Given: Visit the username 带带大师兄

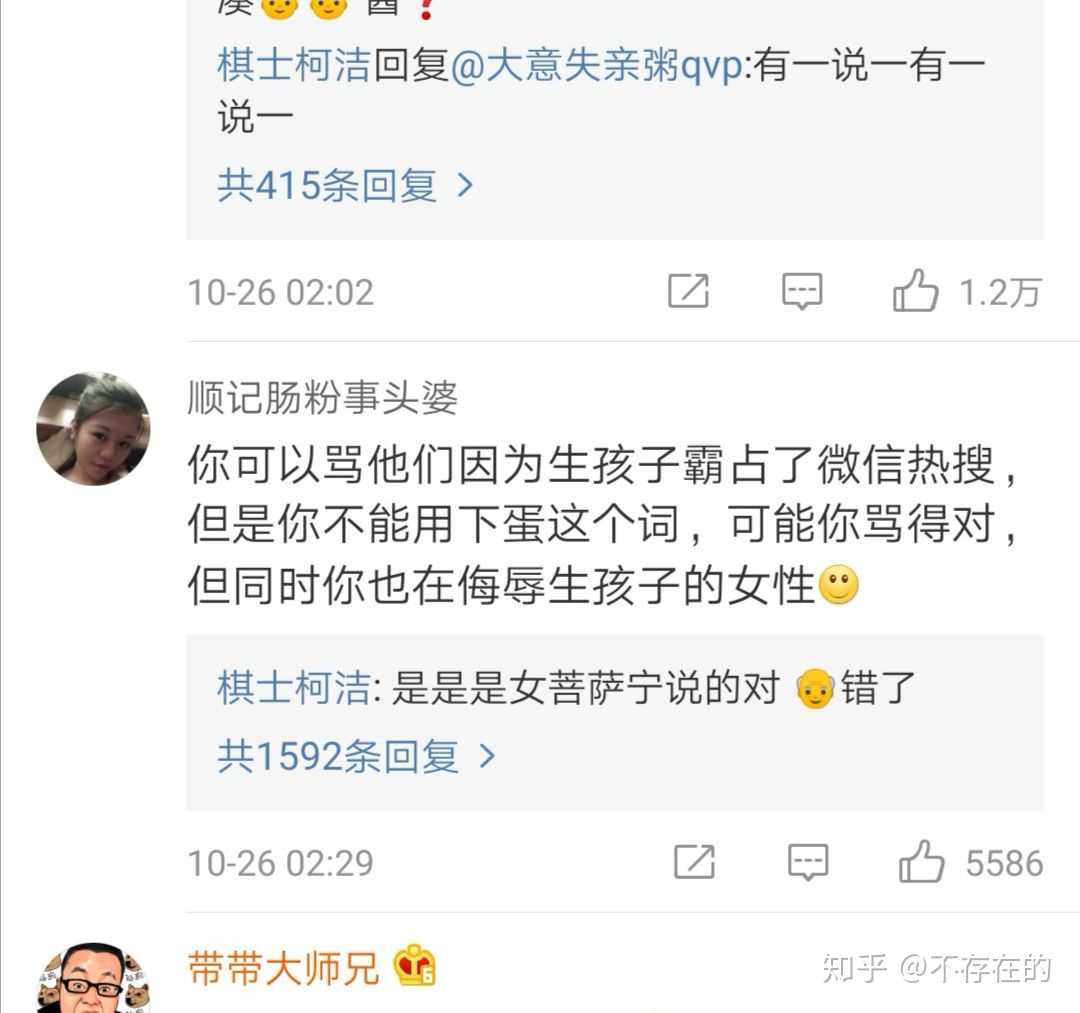Looking at the screenshot, I should click(283, 968).
